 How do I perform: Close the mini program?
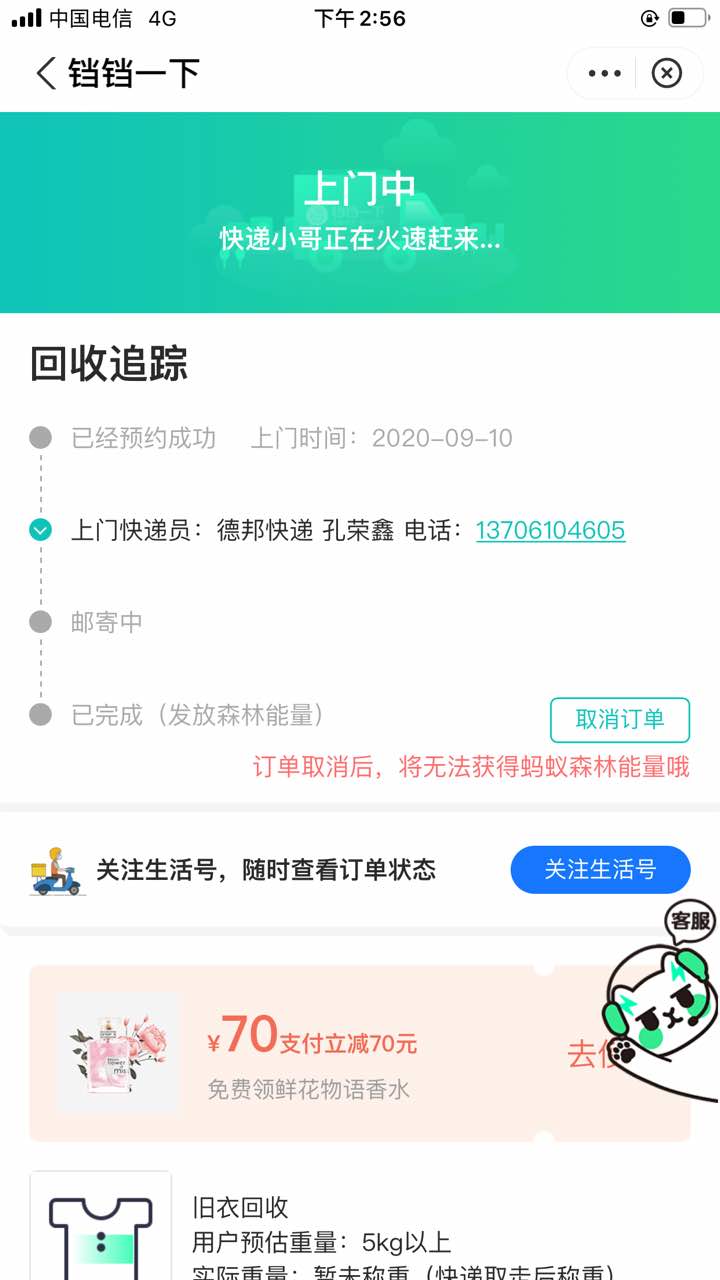(667, 74)
